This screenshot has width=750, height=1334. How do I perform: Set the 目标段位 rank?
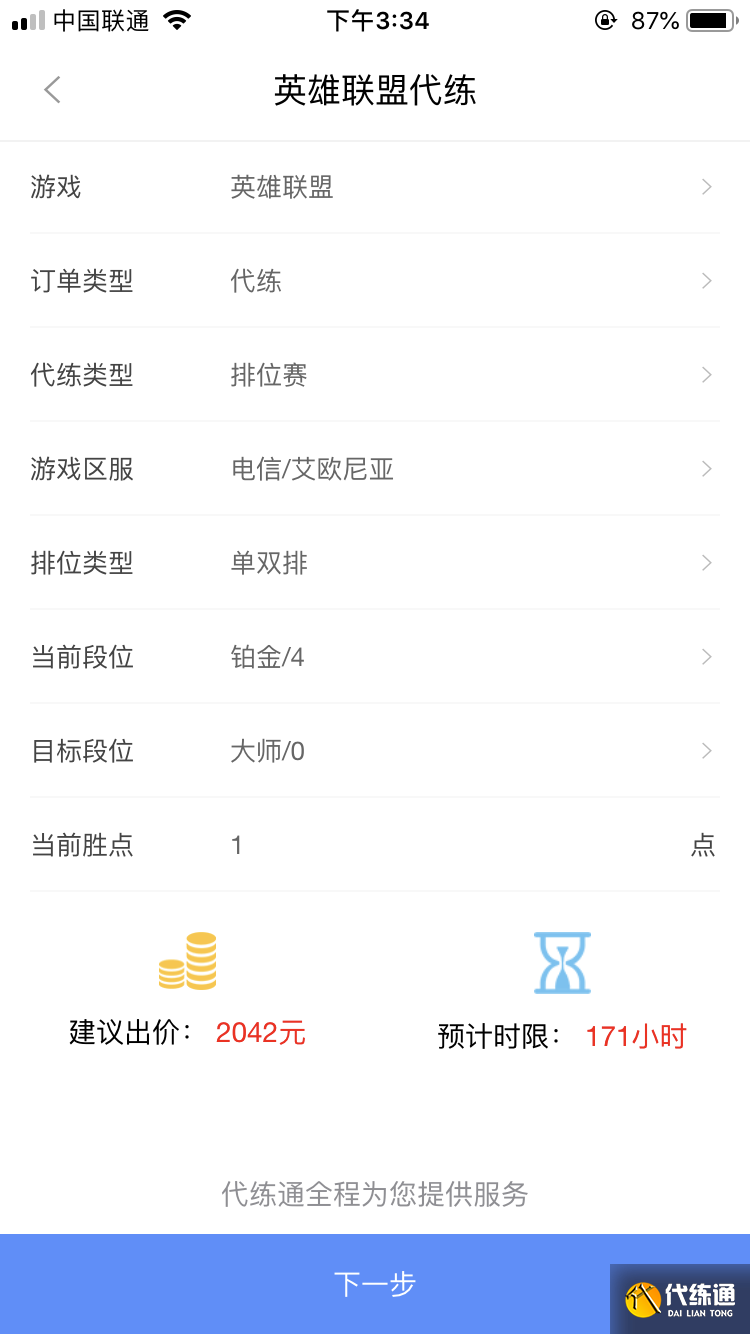coord(375,751)
